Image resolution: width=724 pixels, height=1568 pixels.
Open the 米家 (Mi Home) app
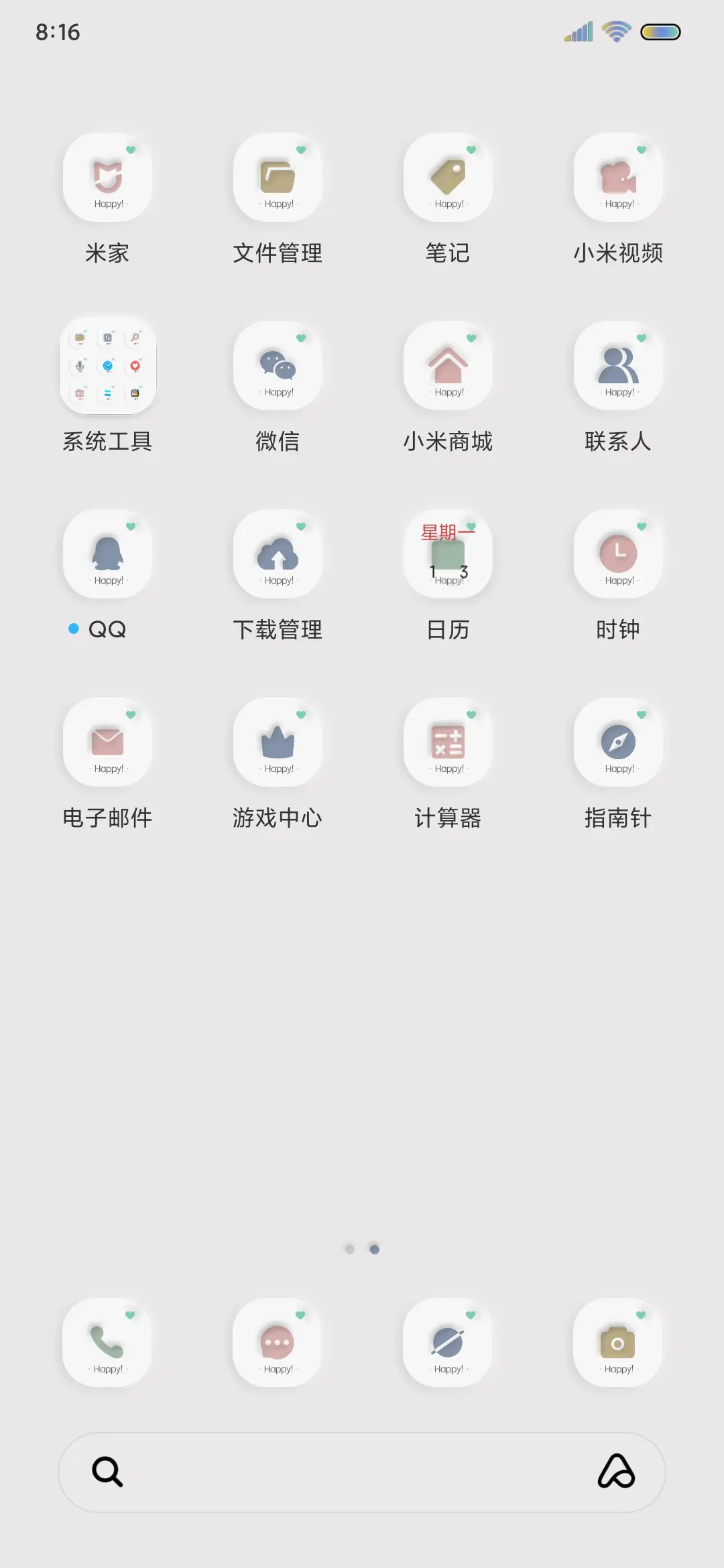point(107,178)
